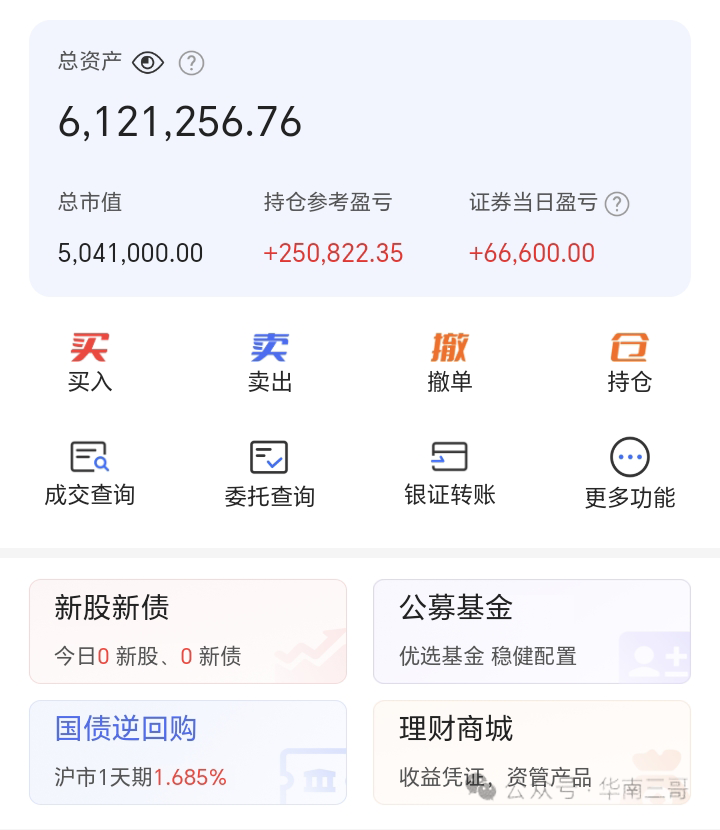Open 成交查询 trade lookup
Viewport: 720px width, 830px height.
coord(90,474)
